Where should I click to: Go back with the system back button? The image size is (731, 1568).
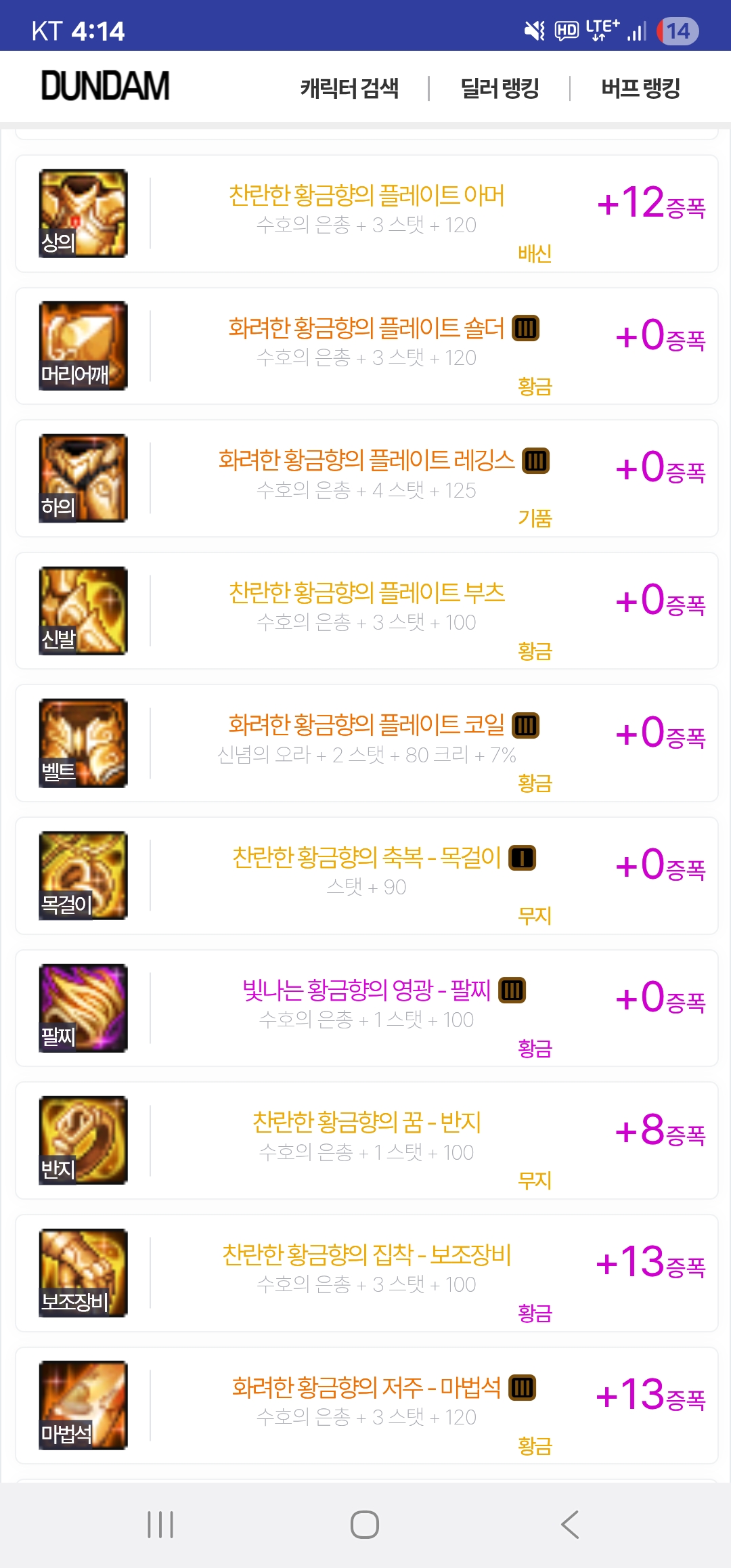(570, 1525)
